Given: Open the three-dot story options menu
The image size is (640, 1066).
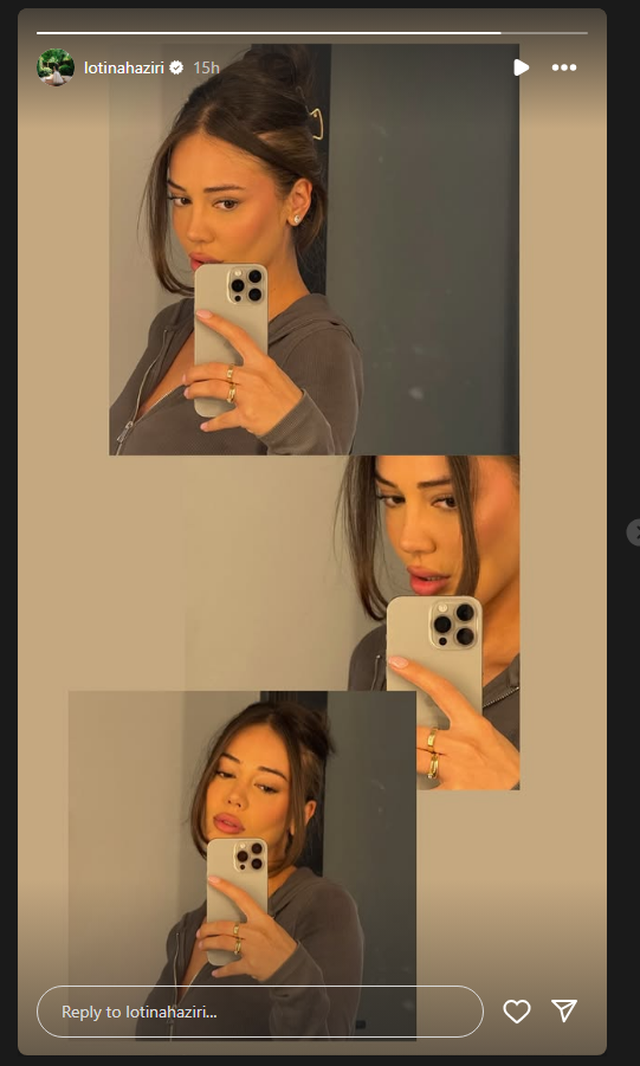Looking at the screenshot, I should (564, 67).
